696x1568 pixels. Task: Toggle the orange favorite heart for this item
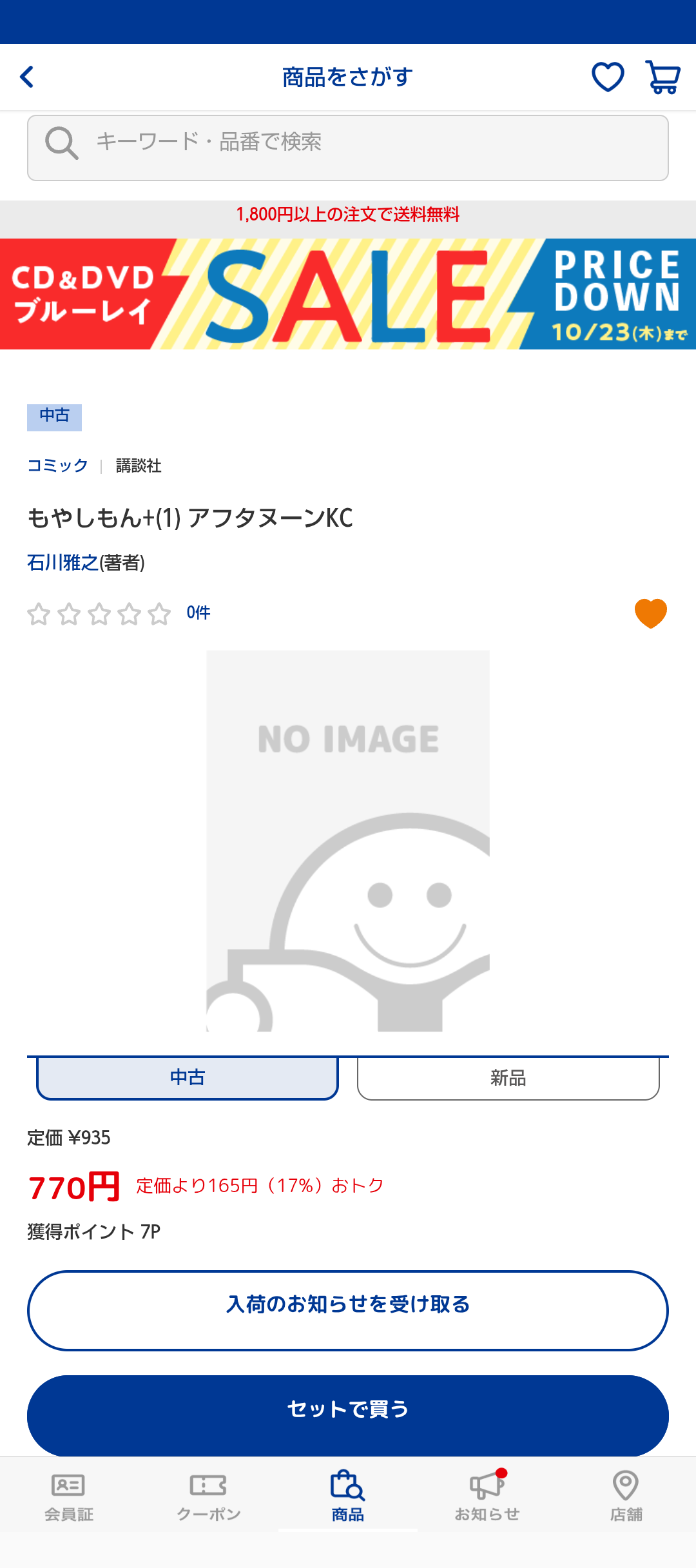tap(650, 613)
